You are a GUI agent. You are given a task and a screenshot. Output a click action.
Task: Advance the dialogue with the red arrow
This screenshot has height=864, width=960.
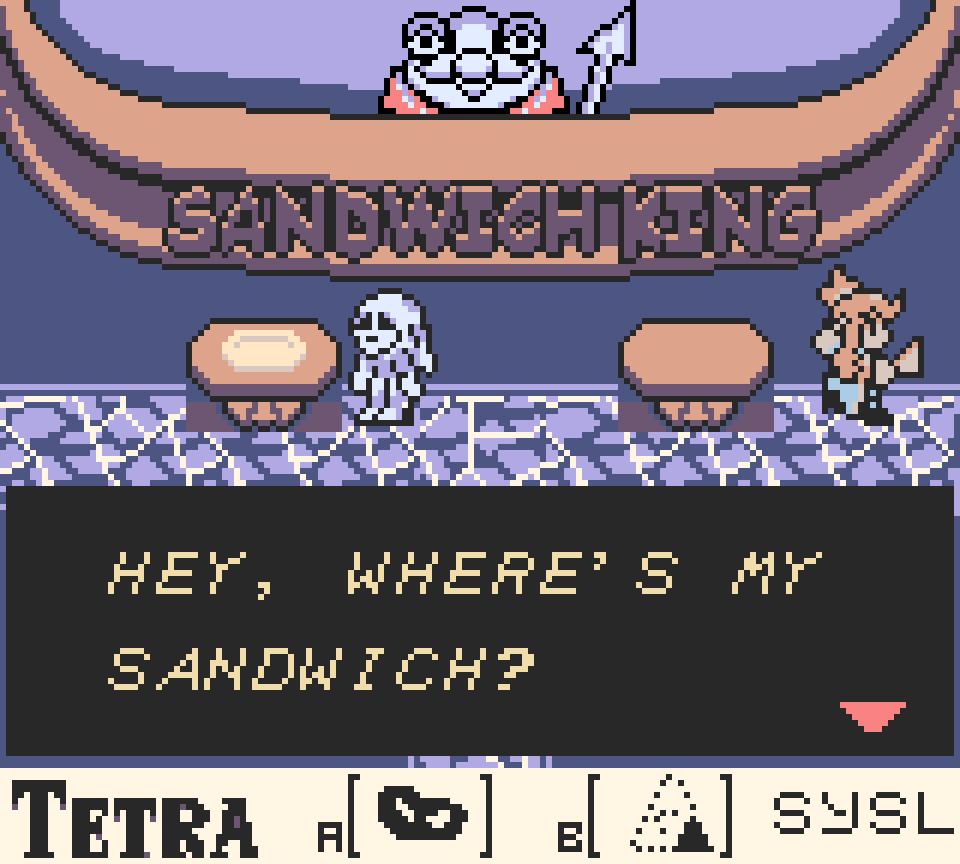pos(873,715)
